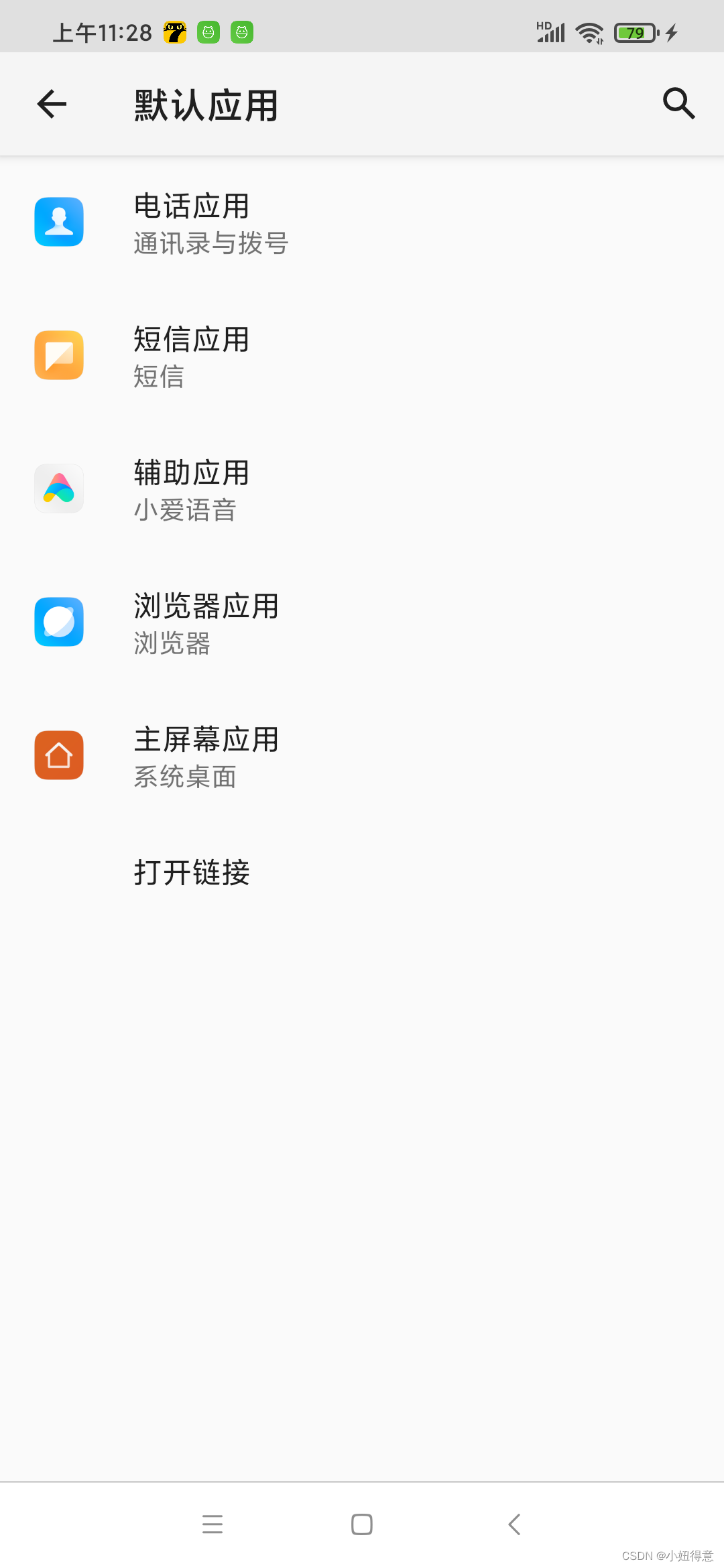Screen dimensions: 724x1568
Task: Select the 短信应用 row
Action: tap(362, 356)
